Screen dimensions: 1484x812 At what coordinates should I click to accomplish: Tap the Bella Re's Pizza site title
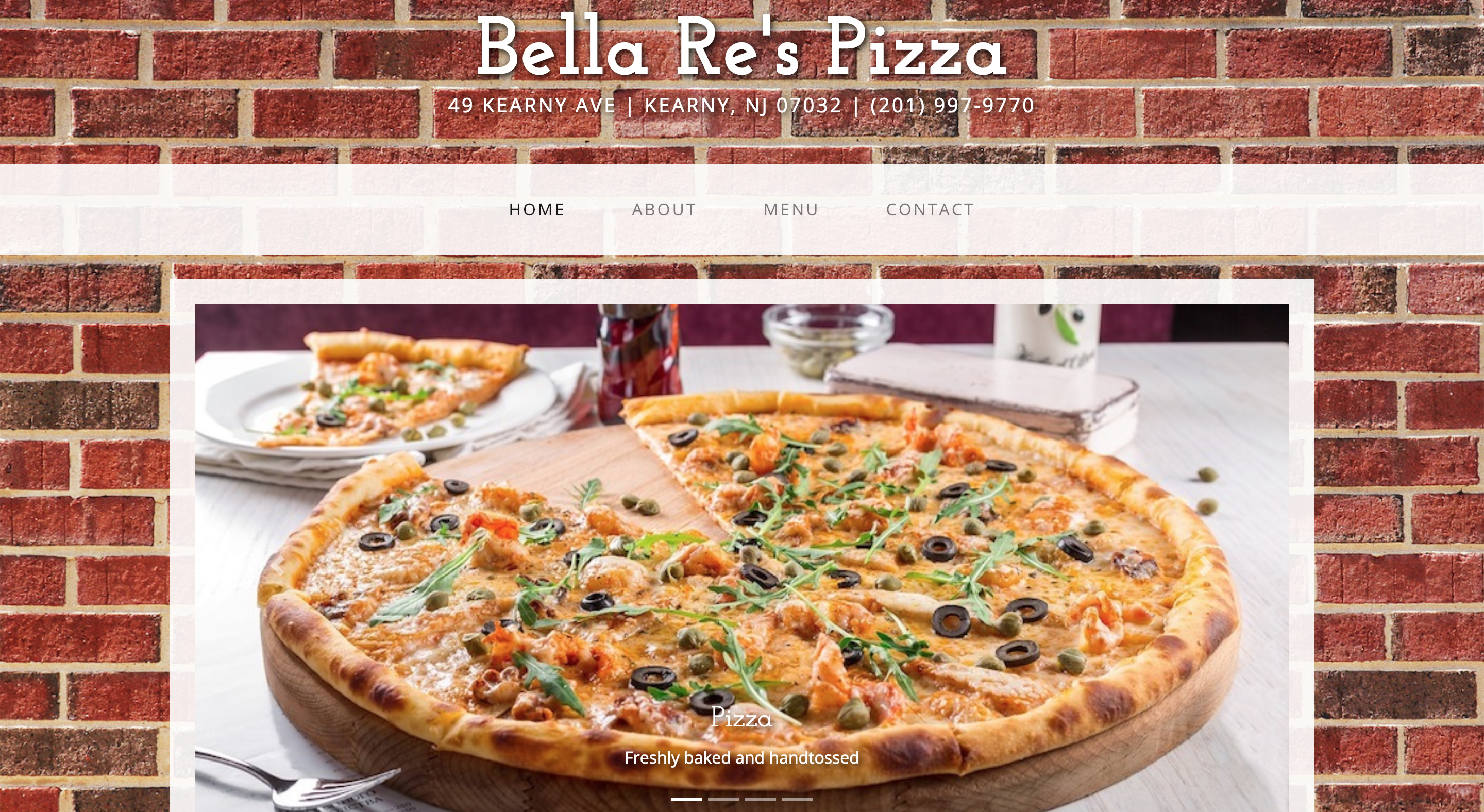(x=741, y=47)
